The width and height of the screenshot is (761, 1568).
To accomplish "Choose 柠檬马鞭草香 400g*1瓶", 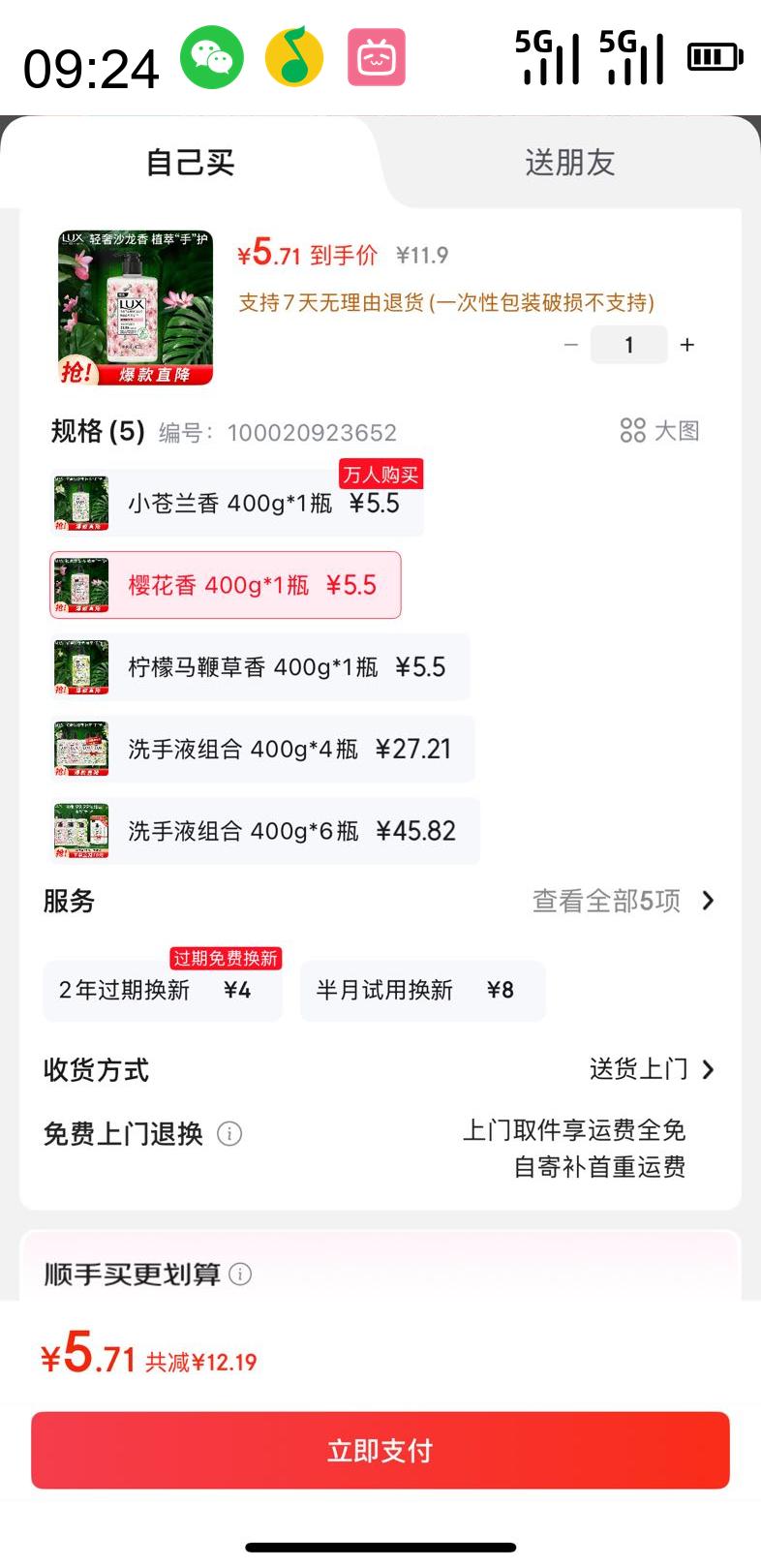I will (259, 667).
